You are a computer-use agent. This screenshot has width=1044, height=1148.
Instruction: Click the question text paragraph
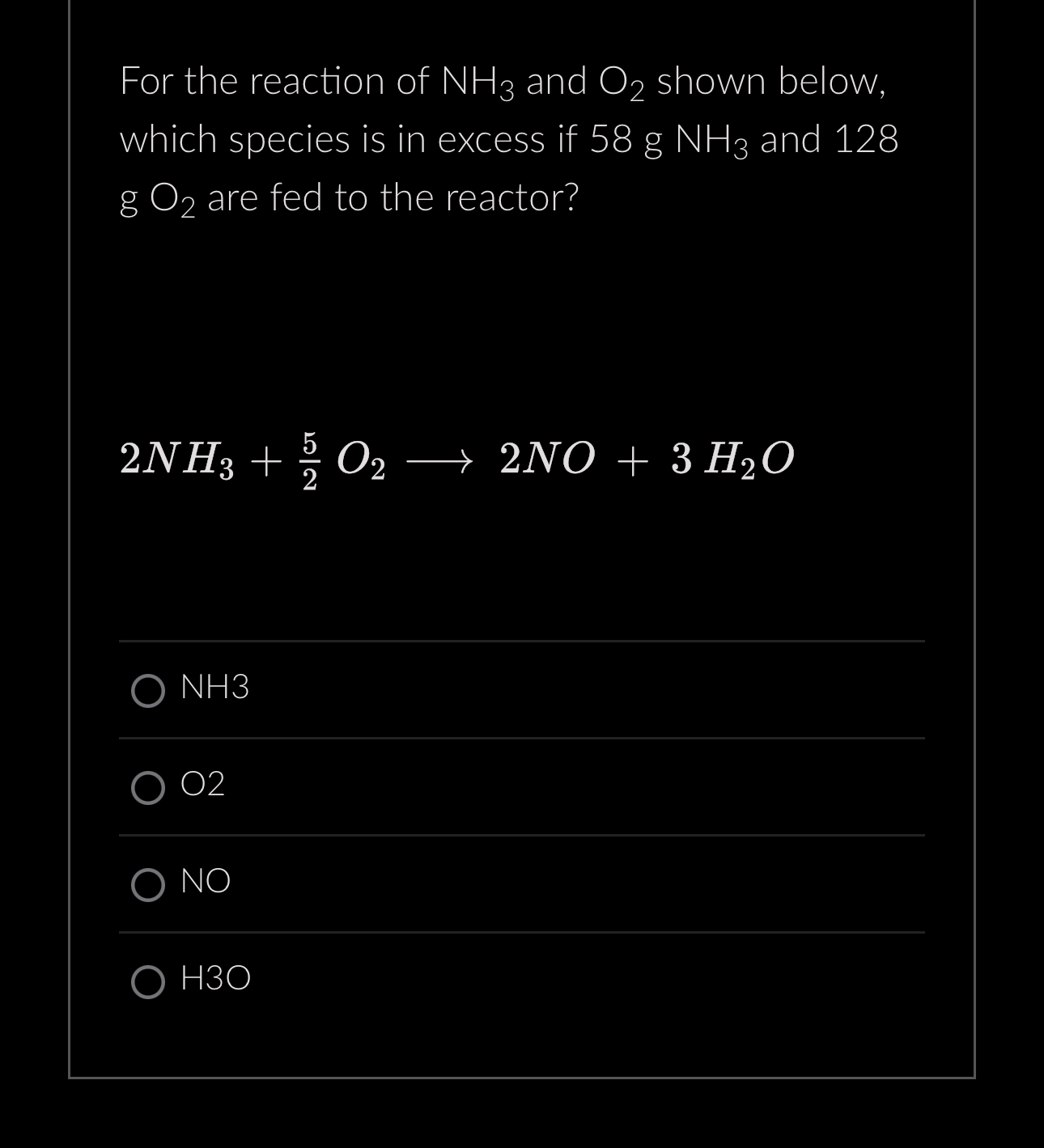(510, 138)
